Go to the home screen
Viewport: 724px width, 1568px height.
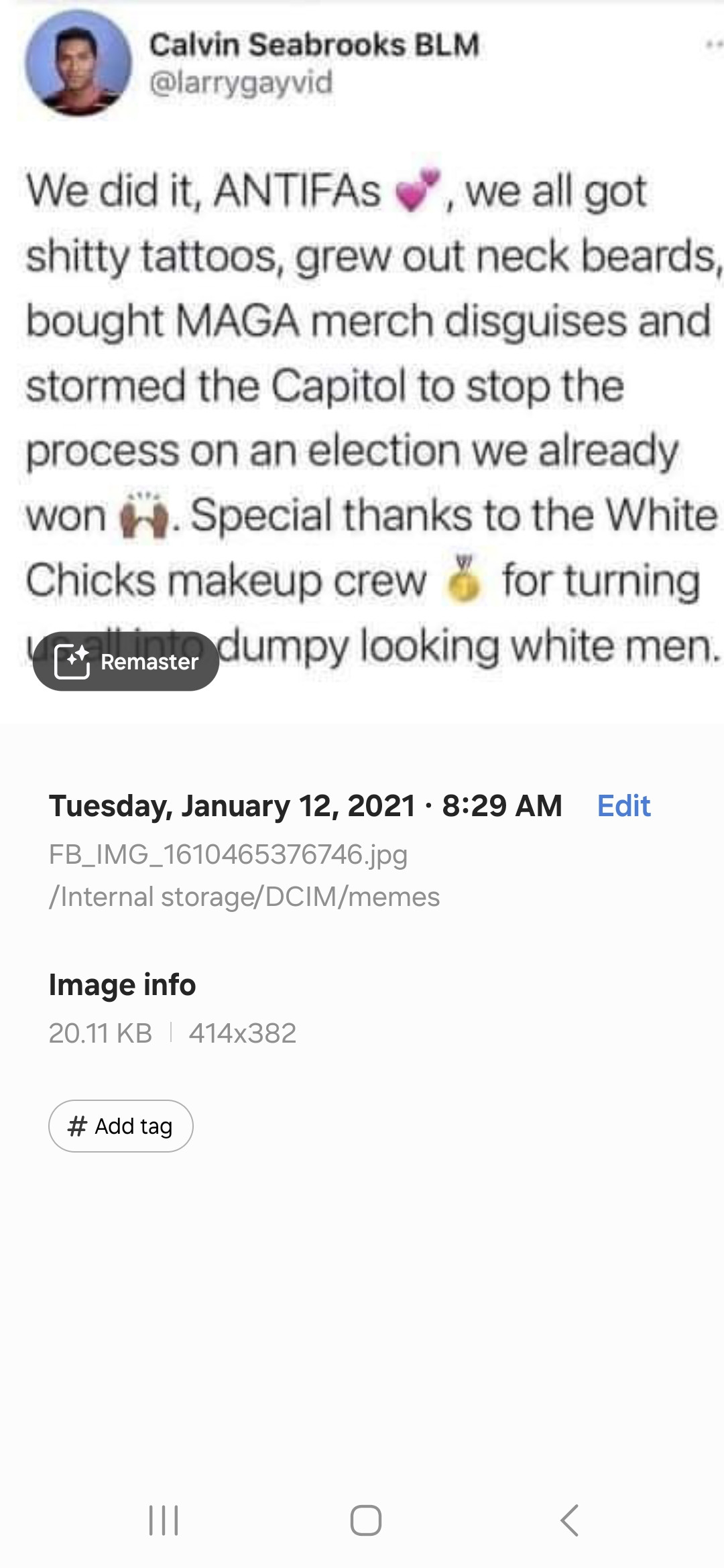coord(365,1520)
